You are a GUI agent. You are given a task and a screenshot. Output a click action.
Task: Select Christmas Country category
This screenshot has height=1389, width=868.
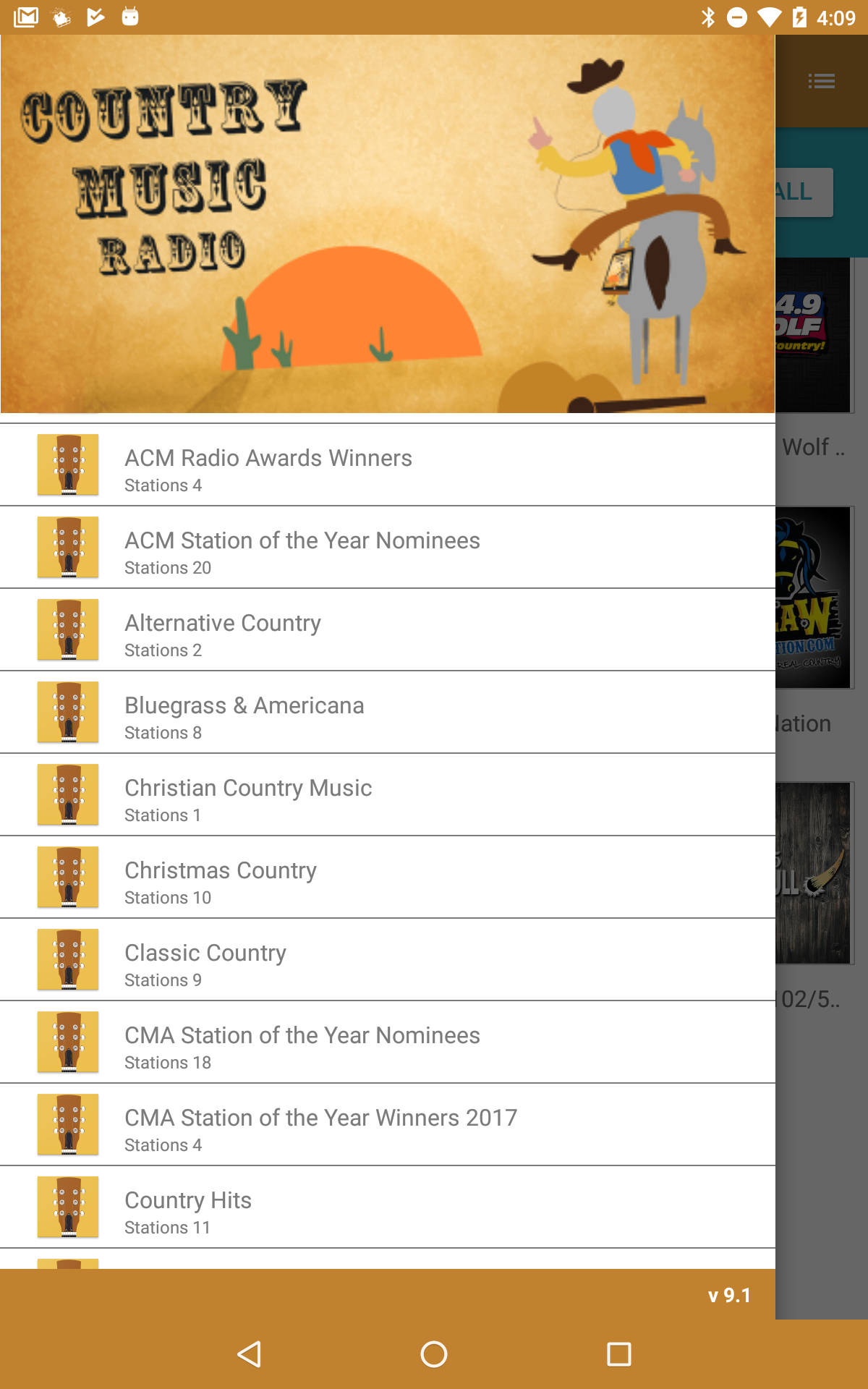[388, 878]
